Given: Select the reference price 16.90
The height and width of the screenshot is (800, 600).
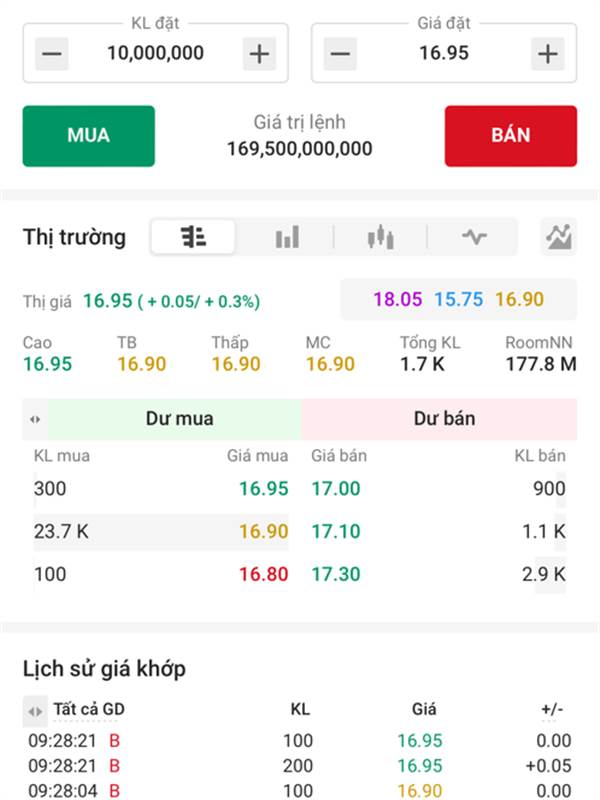Looking at the screenshot, I should [519, 299].
